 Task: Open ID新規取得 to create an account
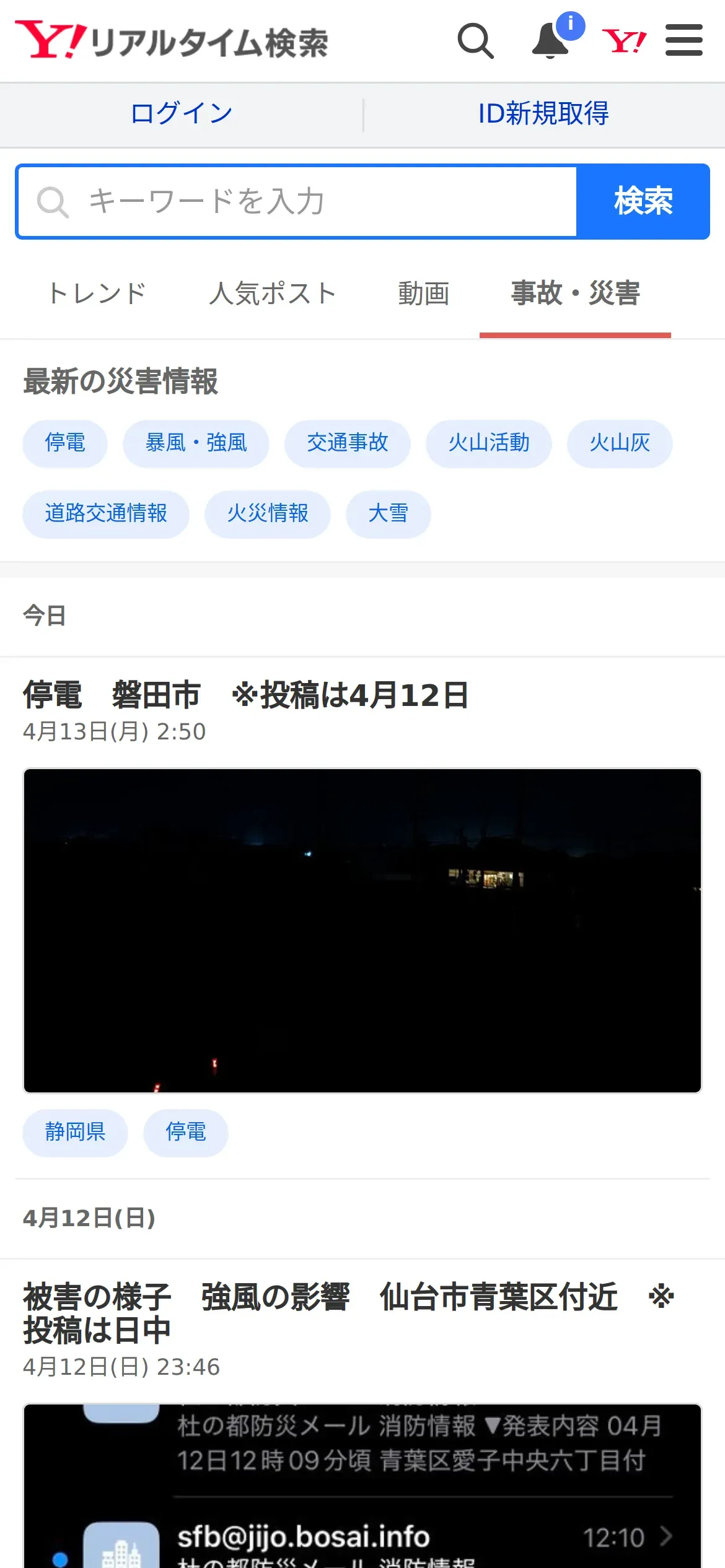click(543, 113)
